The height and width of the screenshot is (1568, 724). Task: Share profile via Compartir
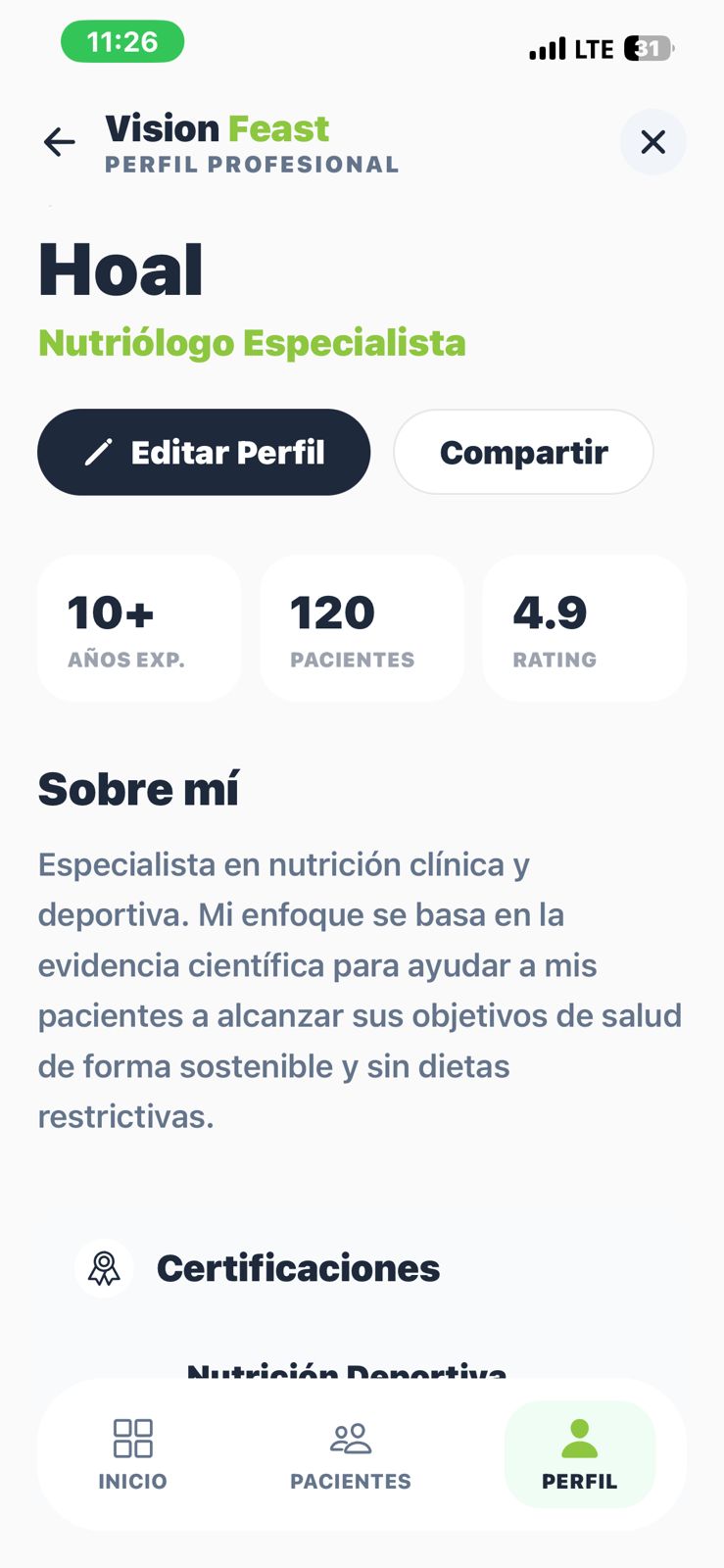(523, 452)
